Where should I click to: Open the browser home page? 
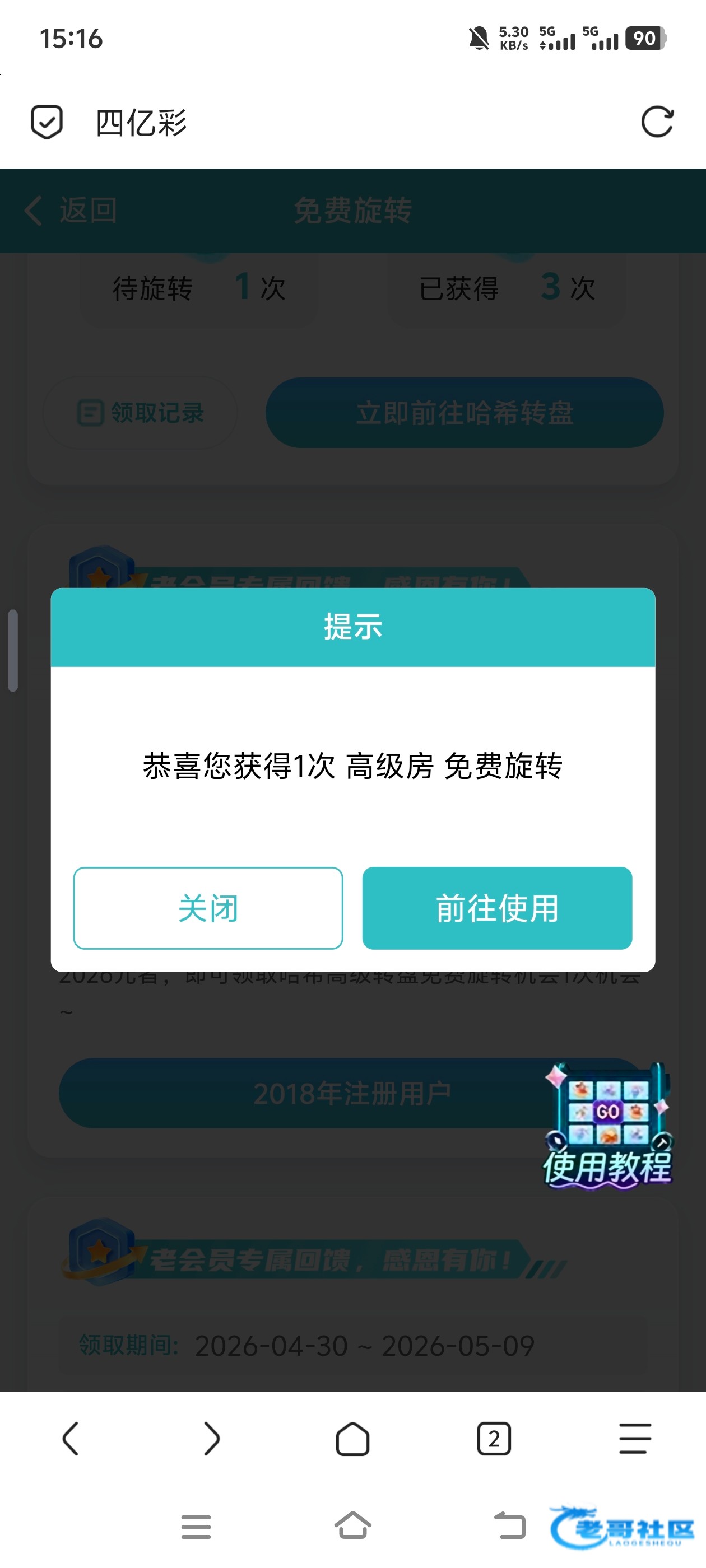(x=352, y=1439)
